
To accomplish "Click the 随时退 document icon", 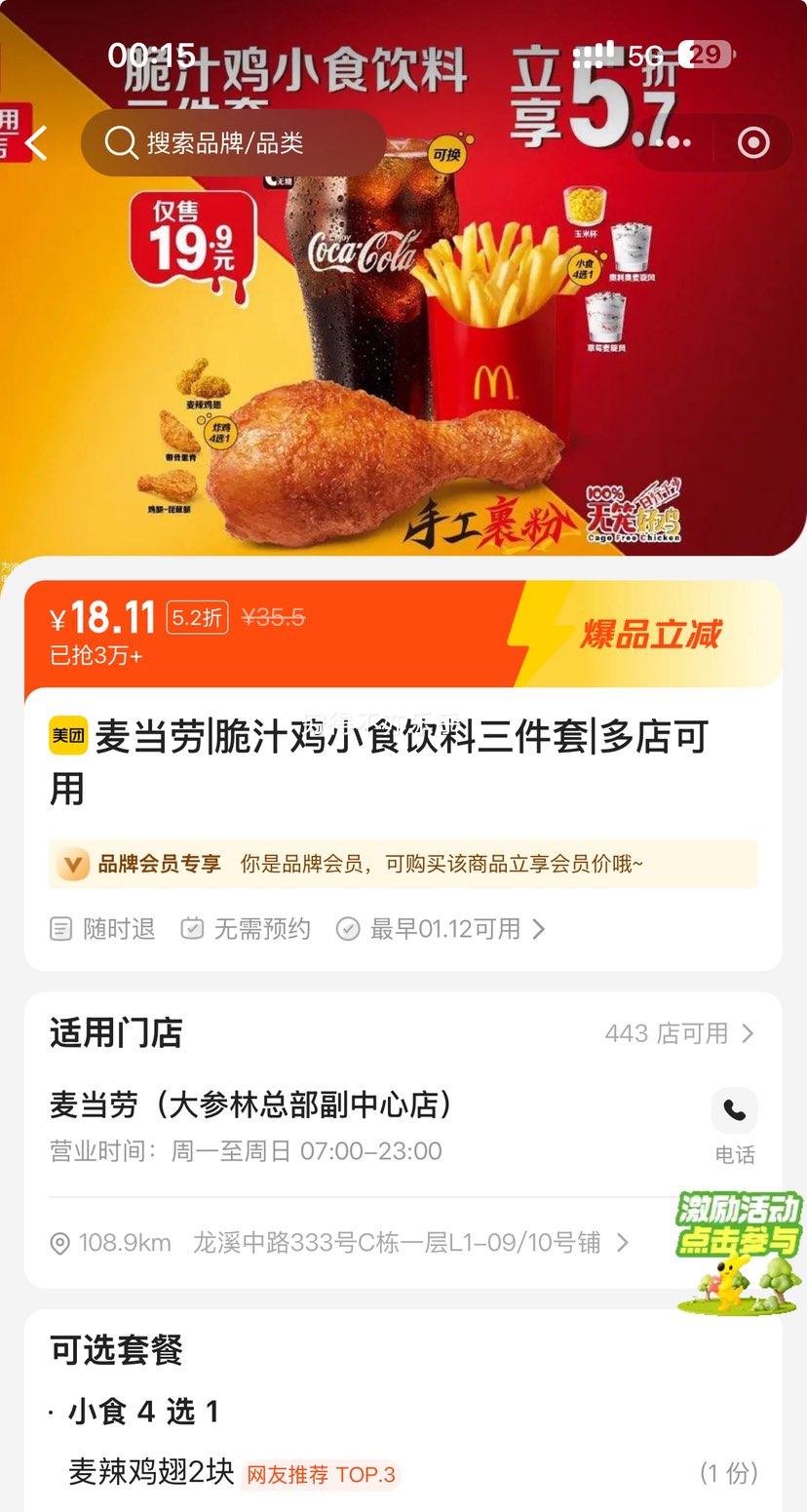I will [x=60, y=929].
